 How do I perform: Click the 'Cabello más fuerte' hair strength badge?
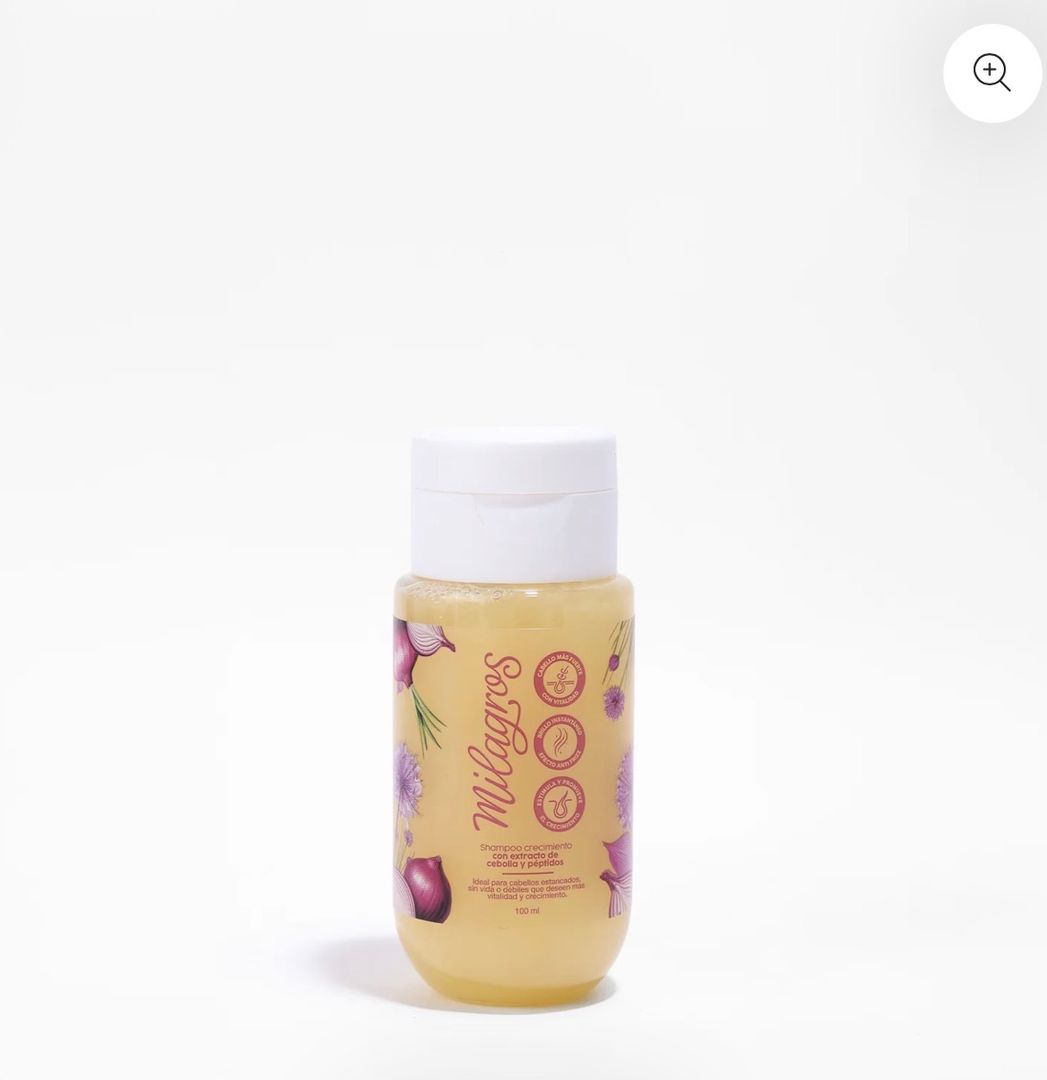560,680
